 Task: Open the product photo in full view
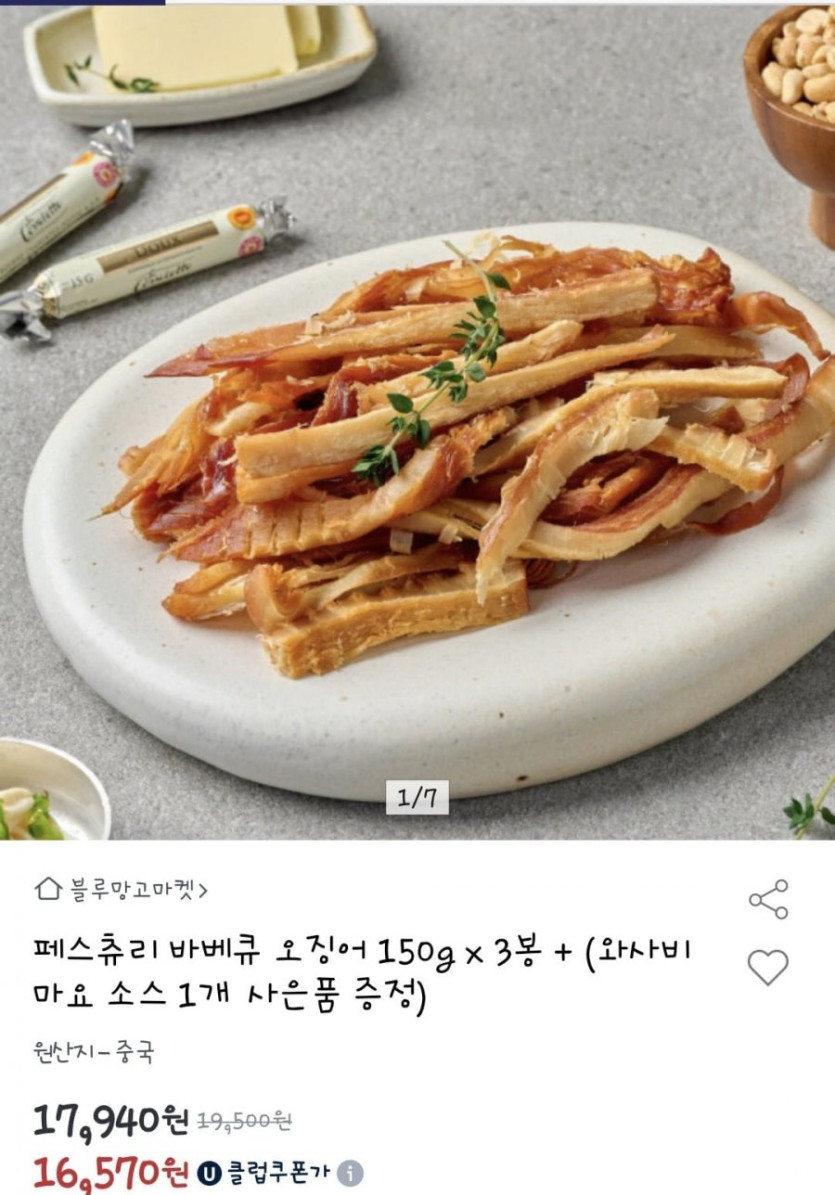pos(417,420)
